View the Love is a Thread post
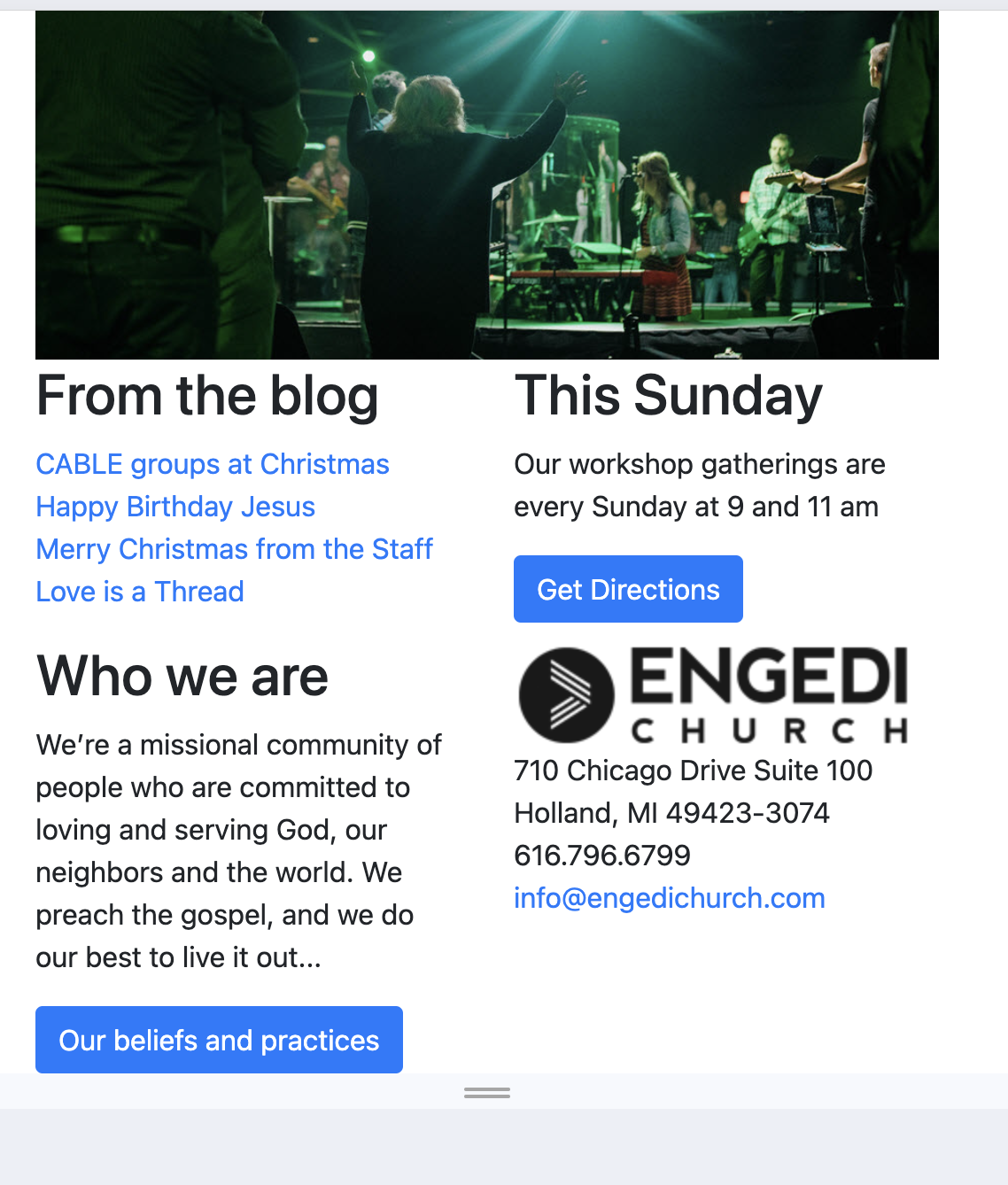The image size is (1008, 1185). click(x=140, y=592)
